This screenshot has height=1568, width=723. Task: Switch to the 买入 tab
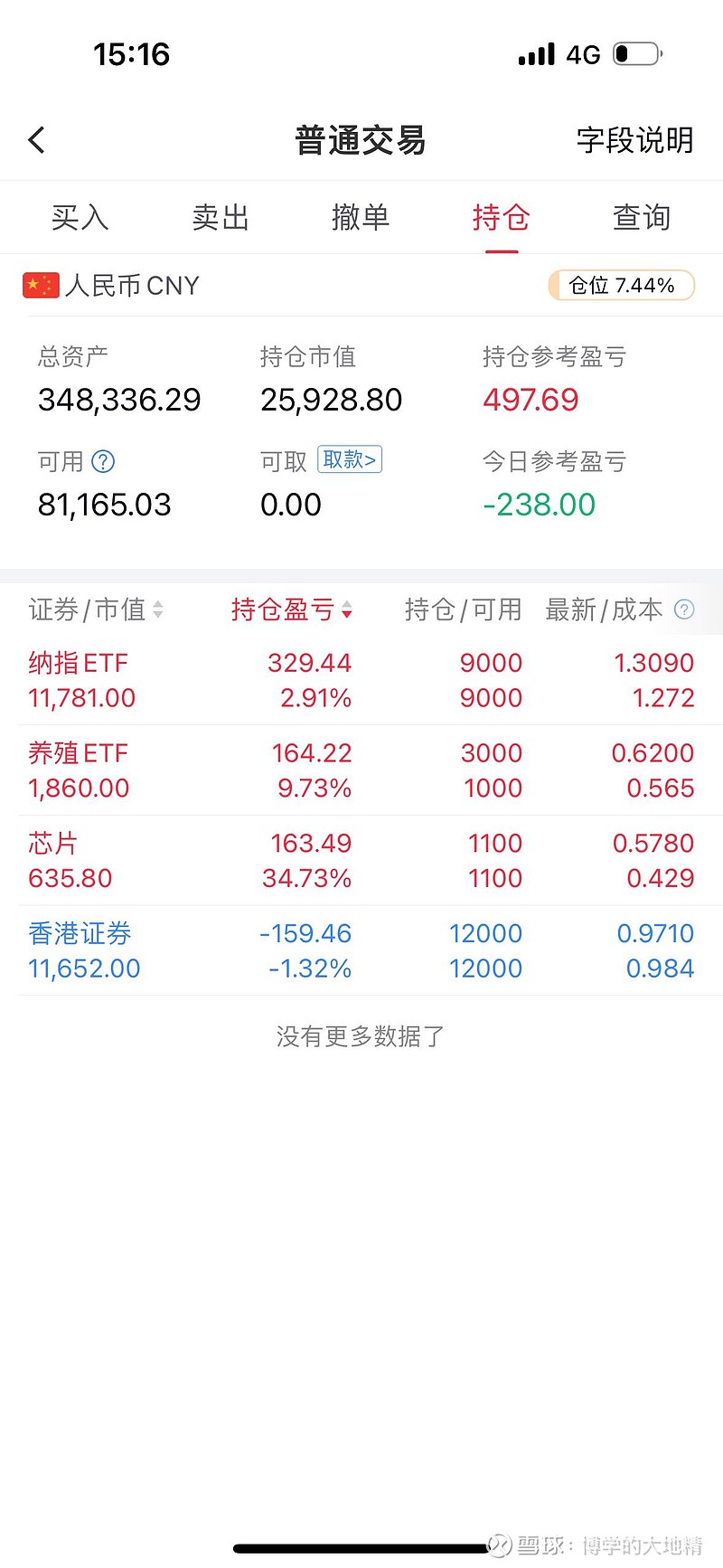(80, 217)
